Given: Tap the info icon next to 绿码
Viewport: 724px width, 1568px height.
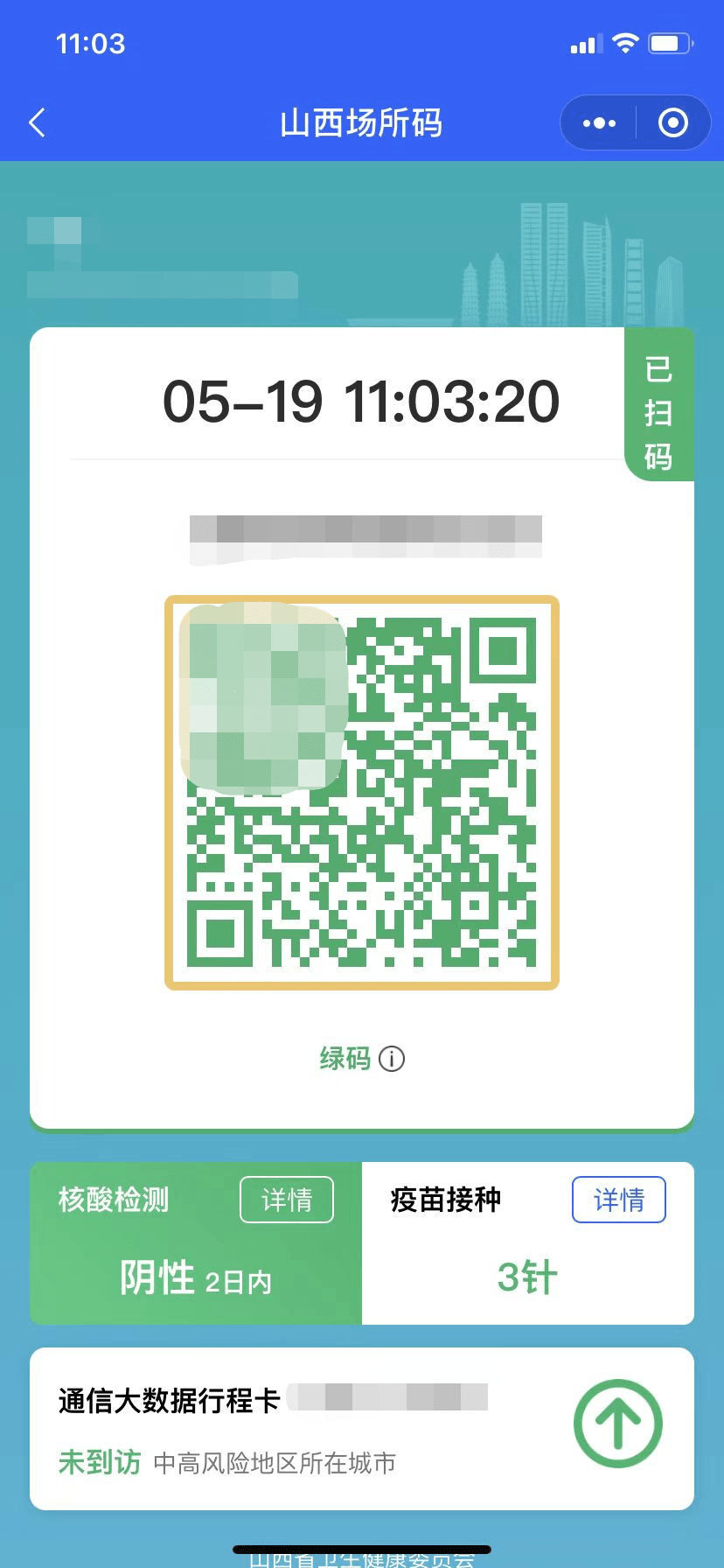Looking at the screenshot, I should coord(393,1059).
